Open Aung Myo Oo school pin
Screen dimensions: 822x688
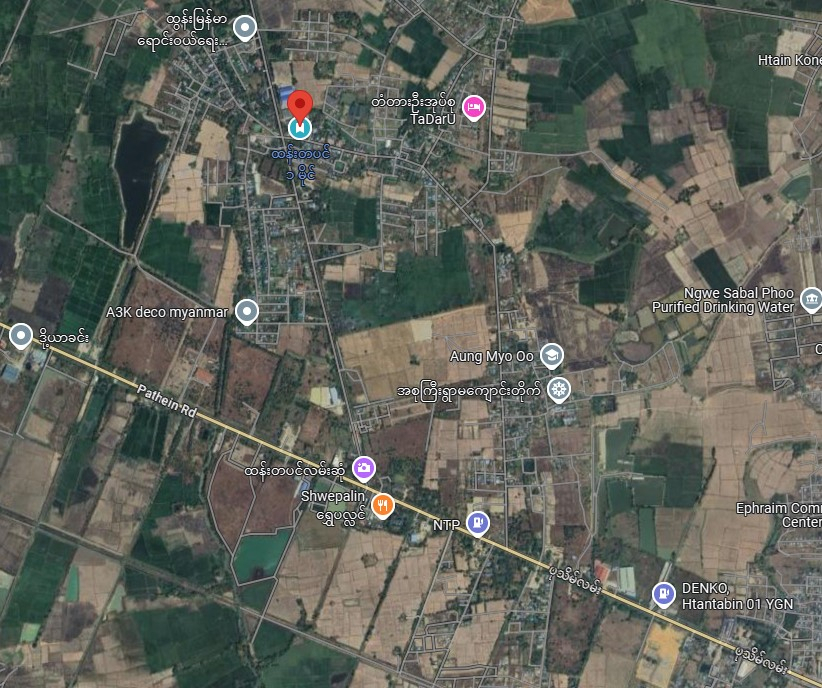[551, 355]
